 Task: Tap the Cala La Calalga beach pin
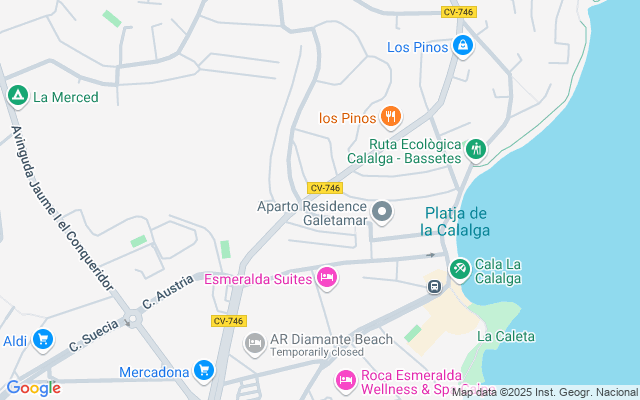(460, 269)
